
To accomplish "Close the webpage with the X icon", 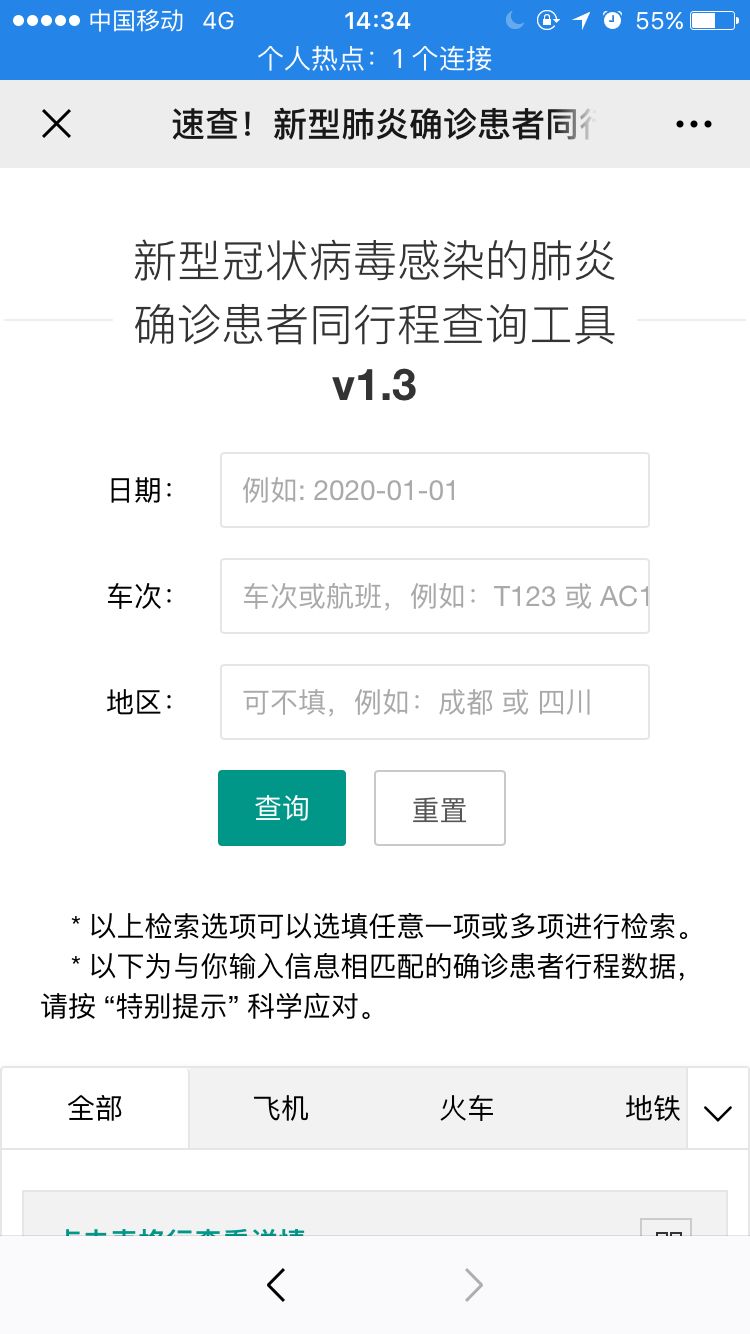I will point(57,124).
